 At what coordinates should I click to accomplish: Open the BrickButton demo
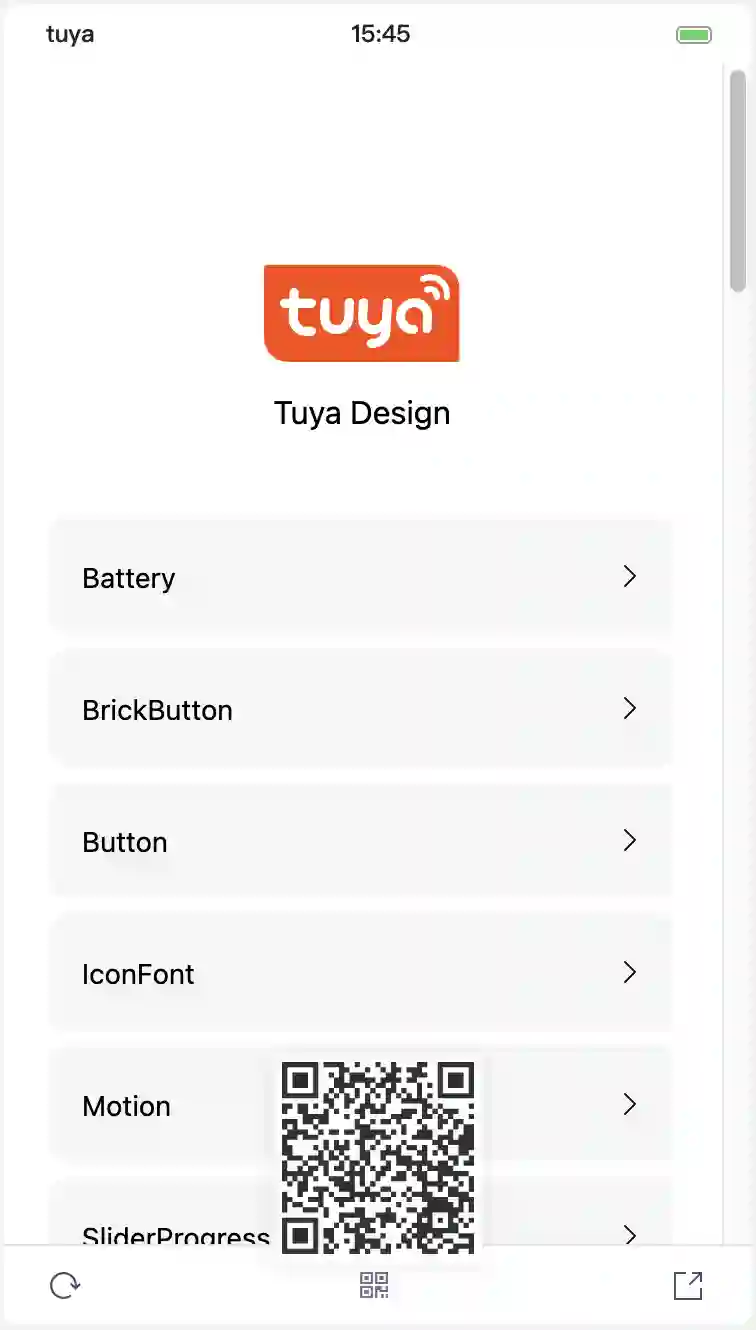361,709
